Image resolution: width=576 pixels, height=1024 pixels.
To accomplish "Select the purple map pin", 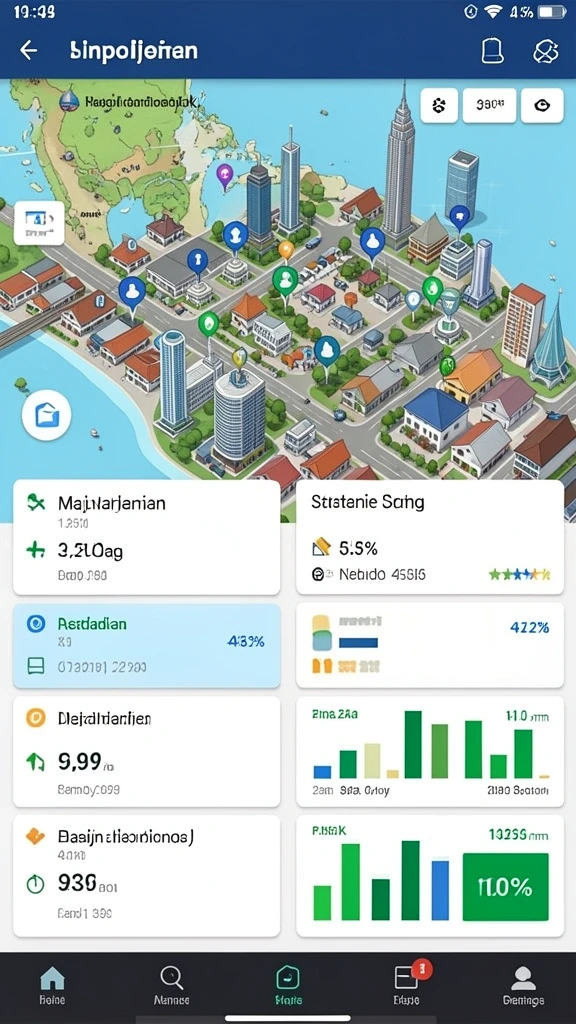I will 225,175.
